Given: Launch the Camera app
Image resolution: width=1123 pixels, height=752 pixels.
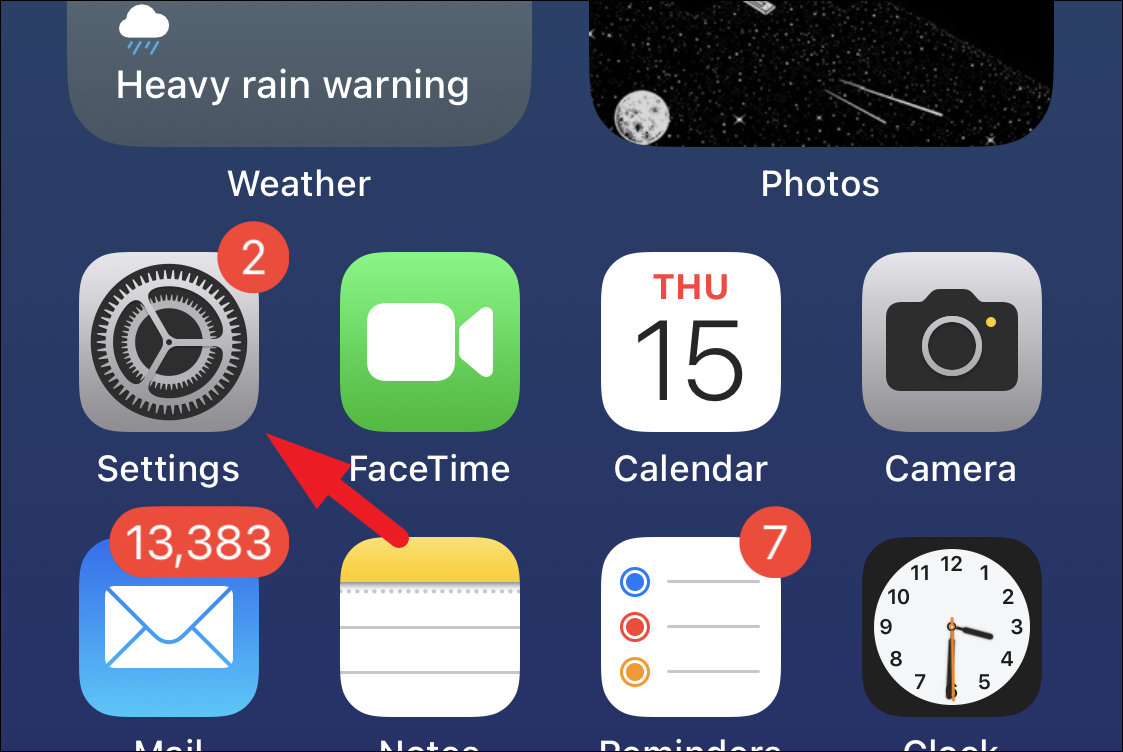Looking at the screenshot, I should [951, 342].
